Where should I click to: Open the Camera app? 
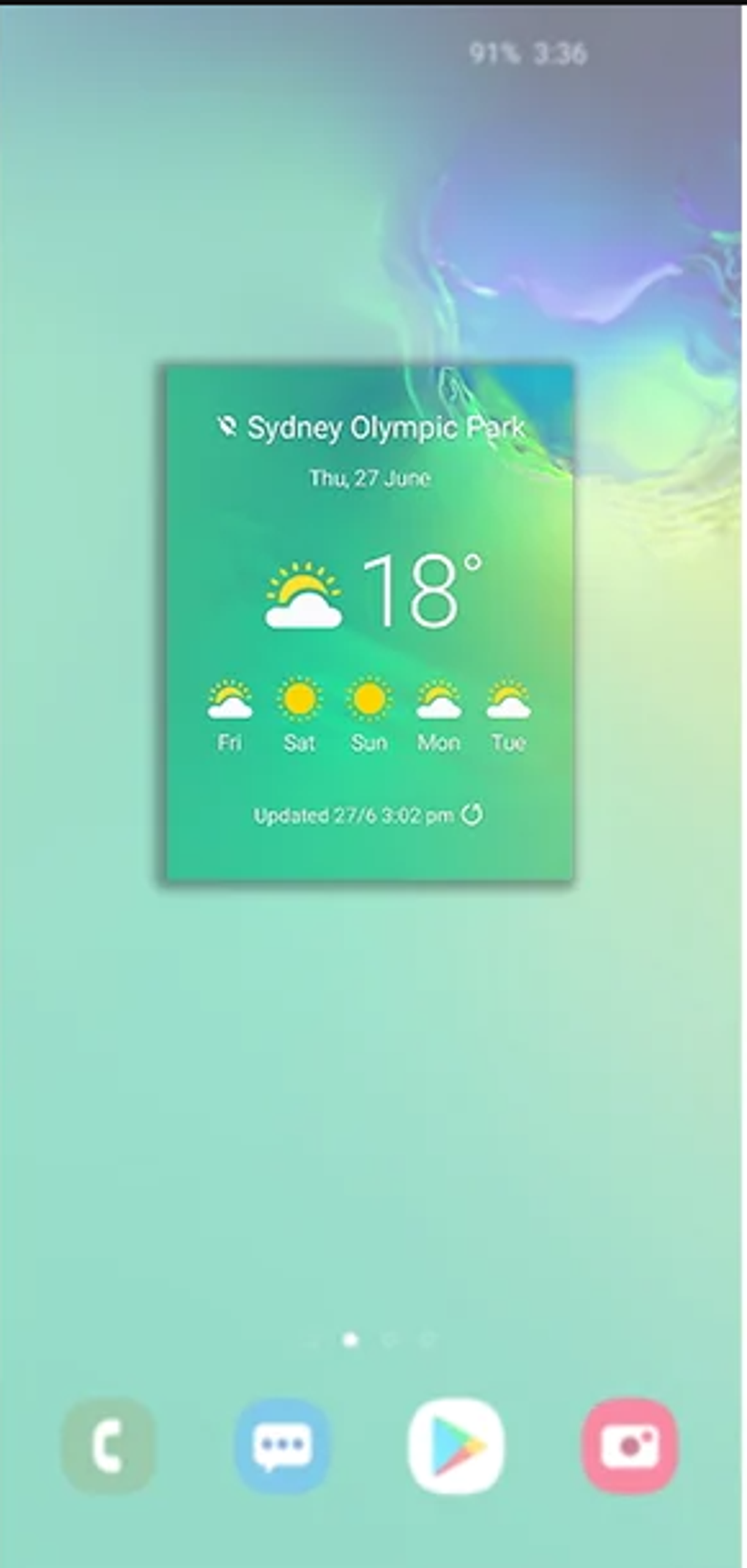(630, 1445)
